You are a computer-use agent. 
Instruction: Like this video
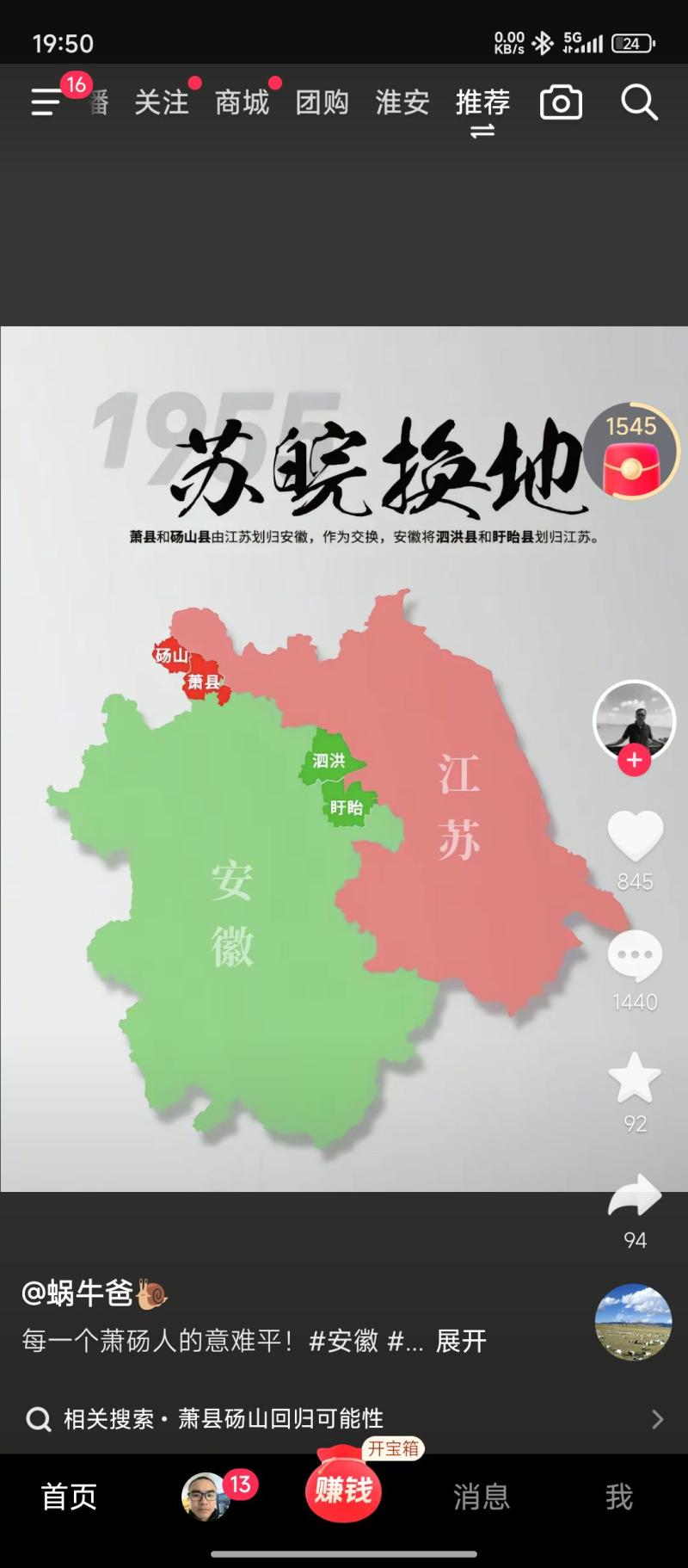click(635, 836)
